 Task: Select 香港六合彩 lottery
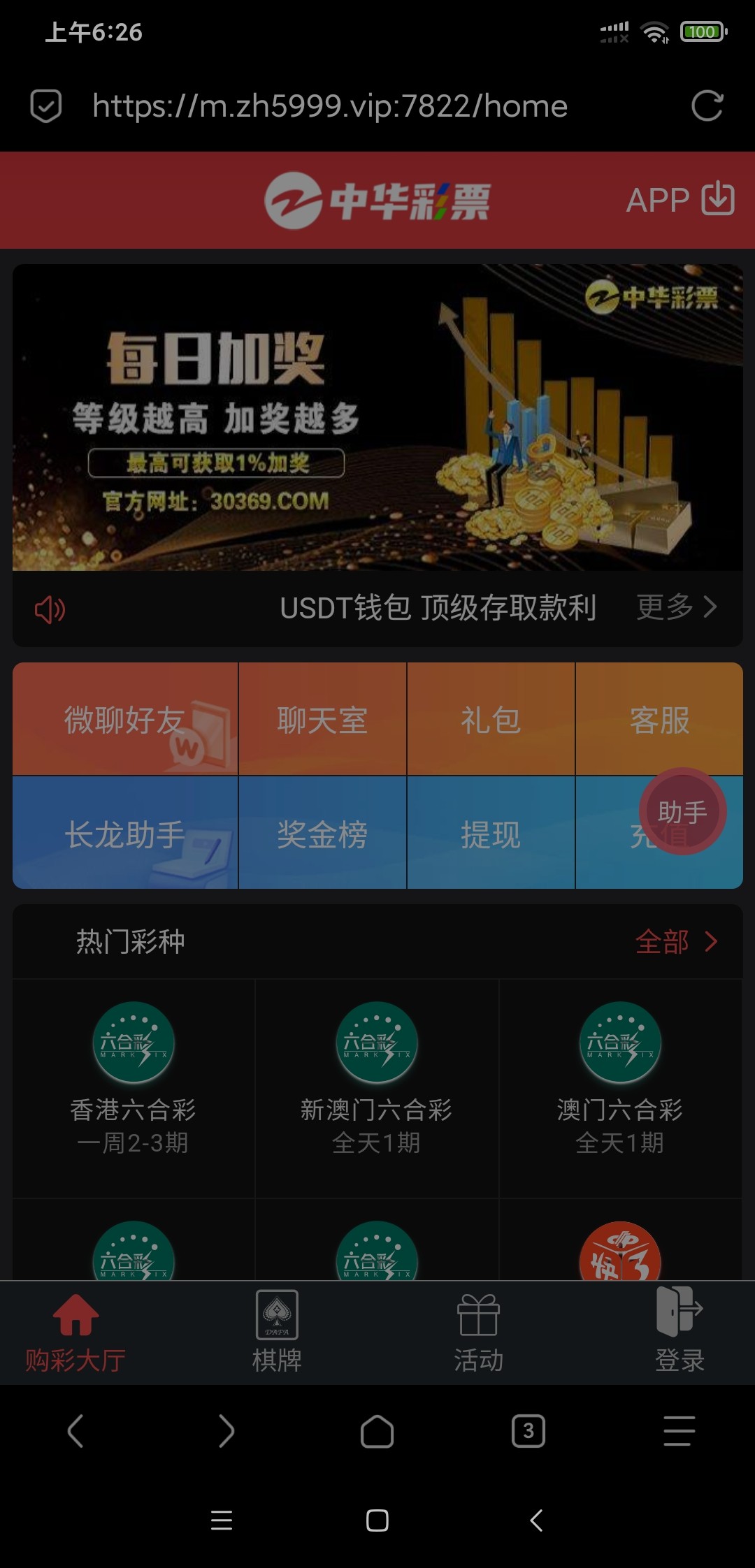tap(134, 1076)
